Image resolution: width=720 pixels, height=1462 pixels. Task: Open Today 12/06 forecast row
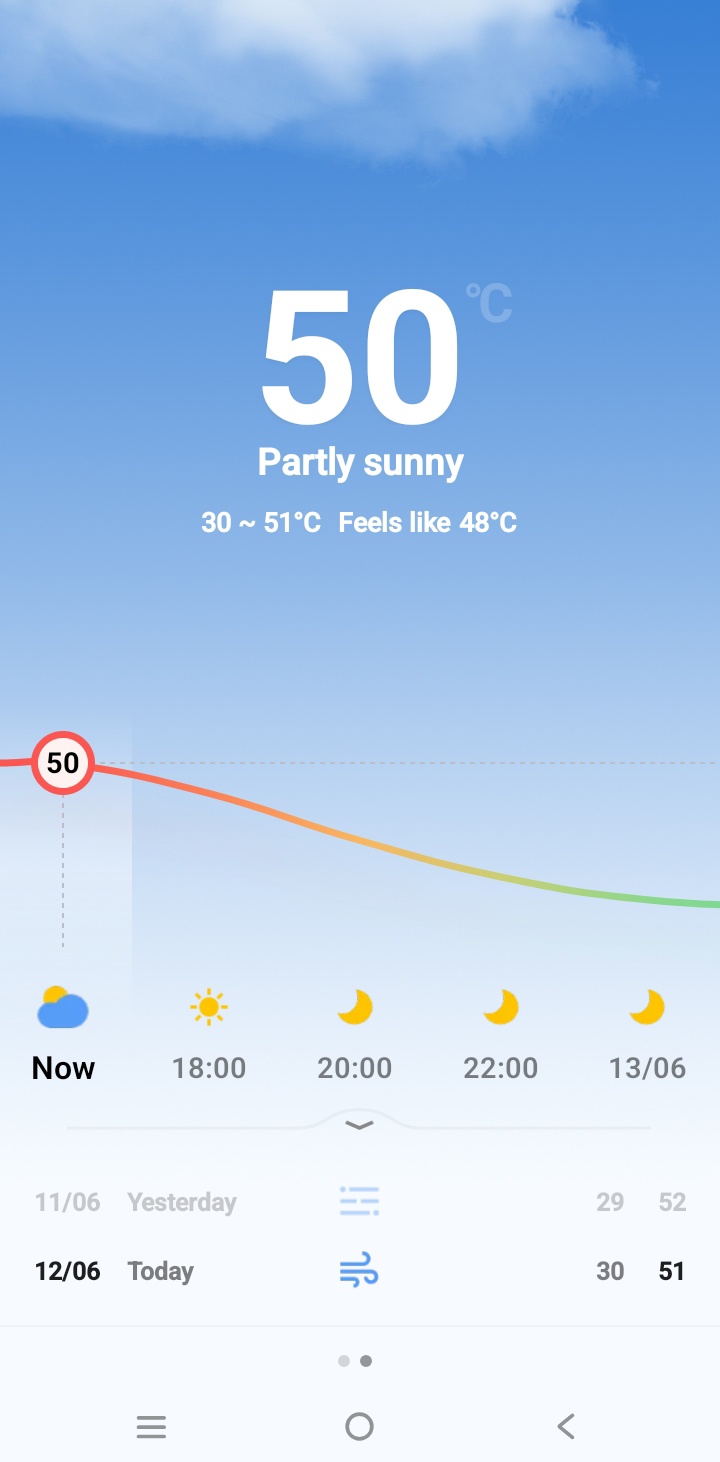click(360, 1271)
